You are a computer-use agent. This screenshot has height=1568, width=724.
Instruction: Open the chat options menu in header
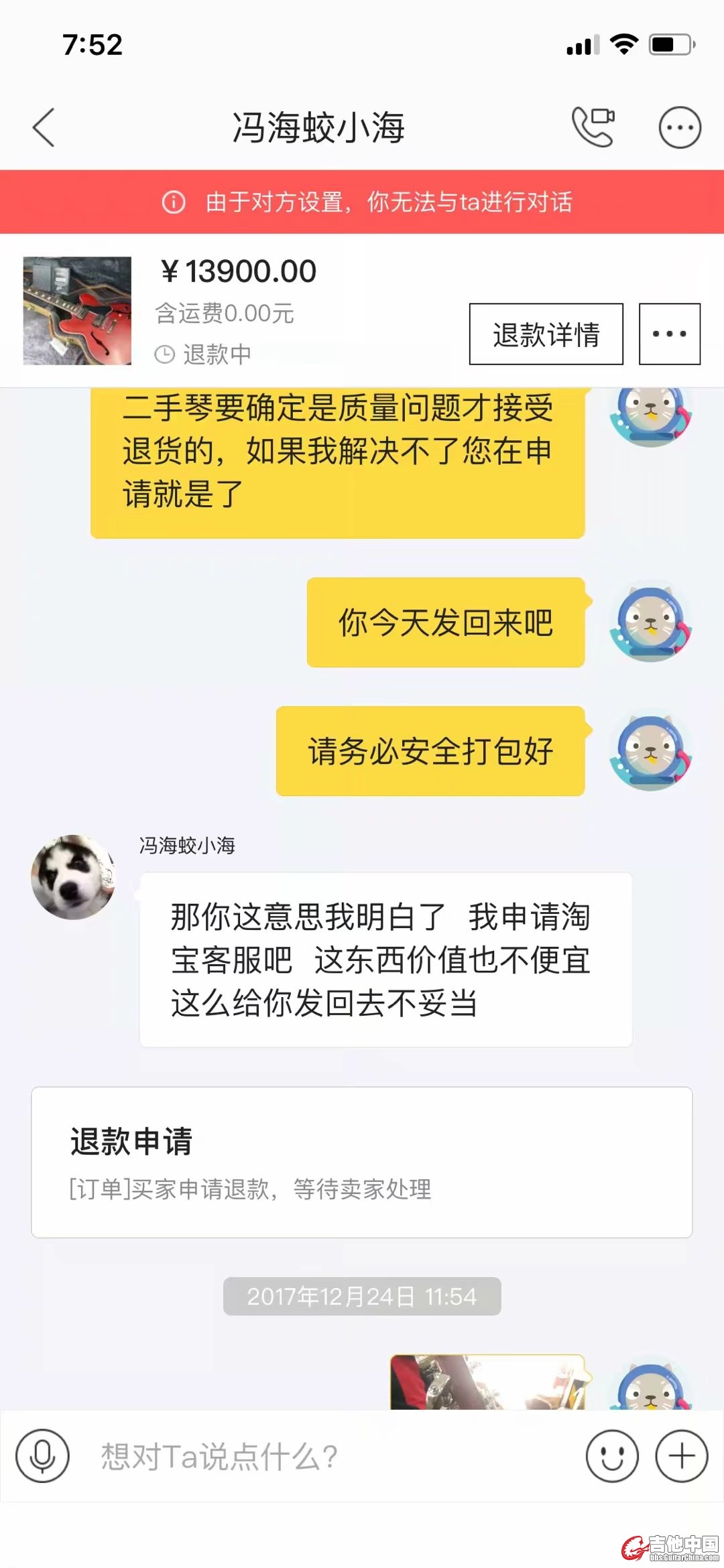679,127
